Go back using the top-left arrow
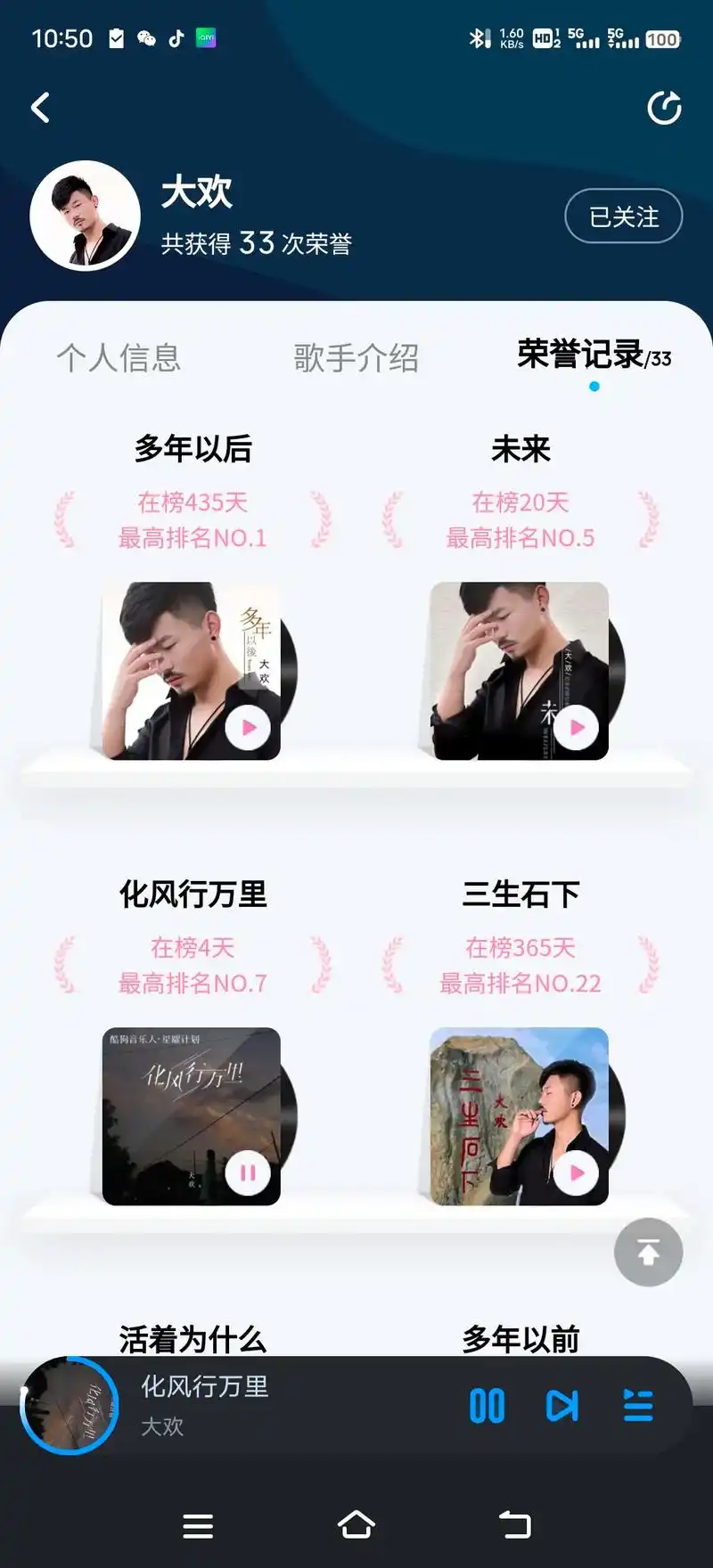Screen dimensions: 713x1568 pos(40,108)
